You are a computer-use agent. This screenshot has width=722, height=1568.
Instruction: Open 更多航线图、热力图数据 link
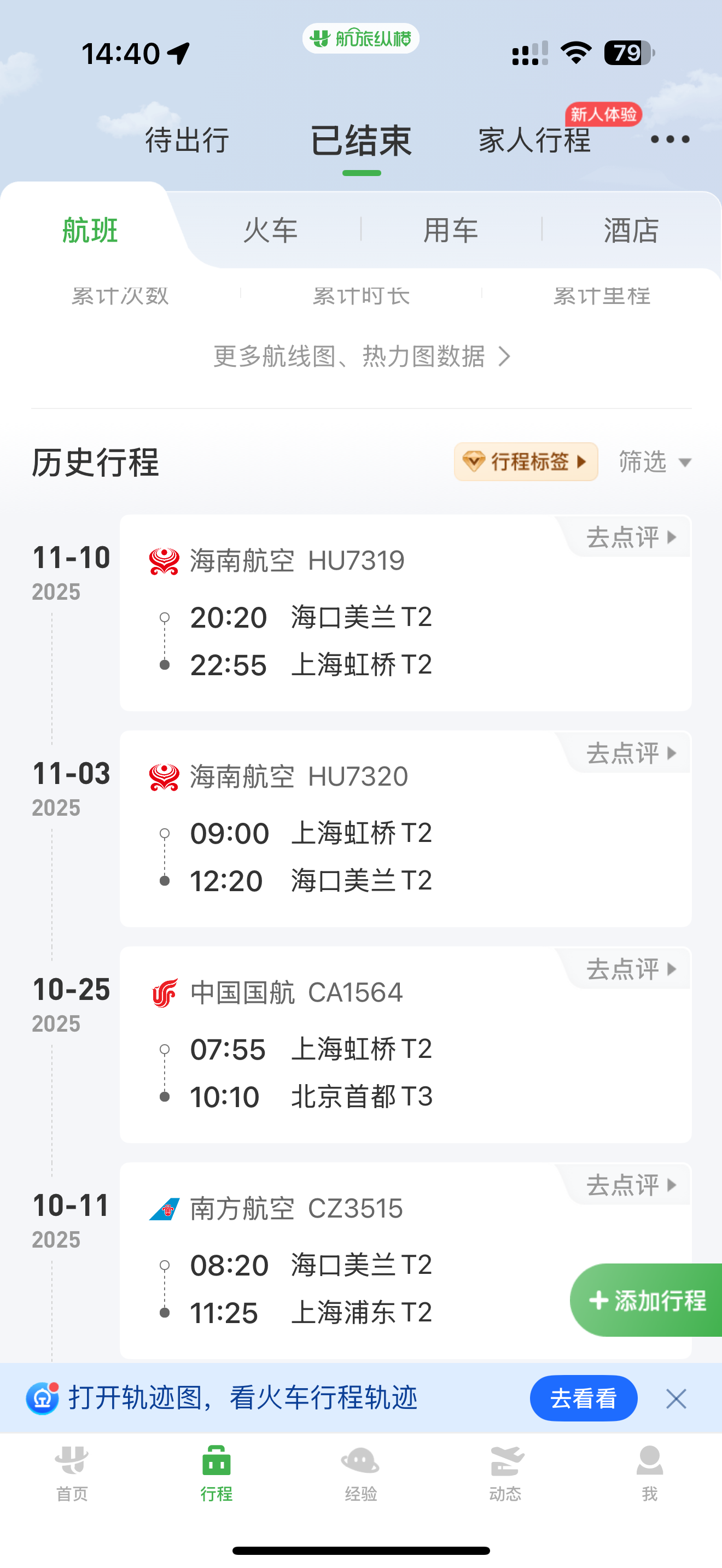362,356
